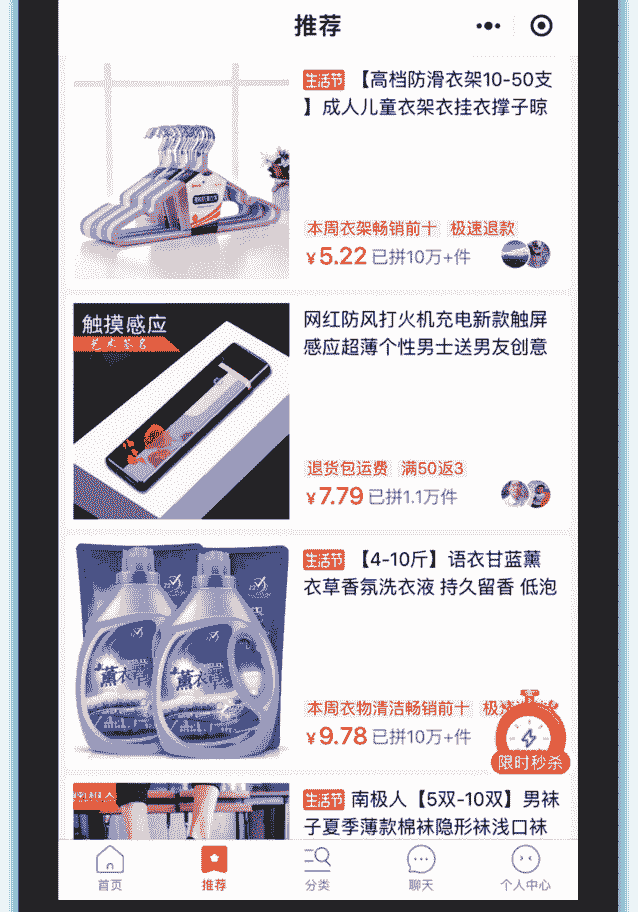Open the mini program more options menu

pos(488,26)
